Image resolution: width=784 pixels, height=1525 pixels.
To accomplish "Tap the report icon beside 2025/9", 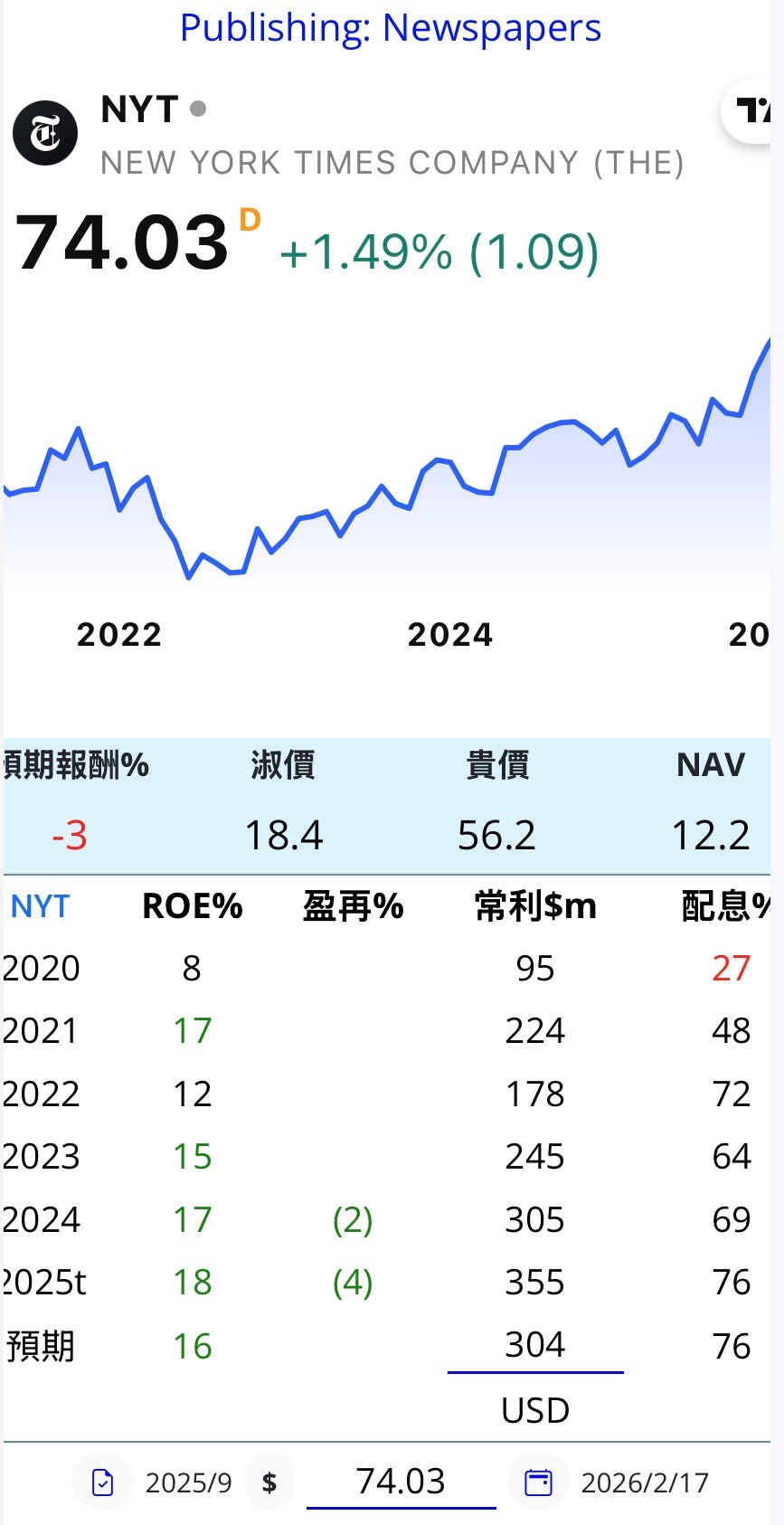I will 103,1482.
